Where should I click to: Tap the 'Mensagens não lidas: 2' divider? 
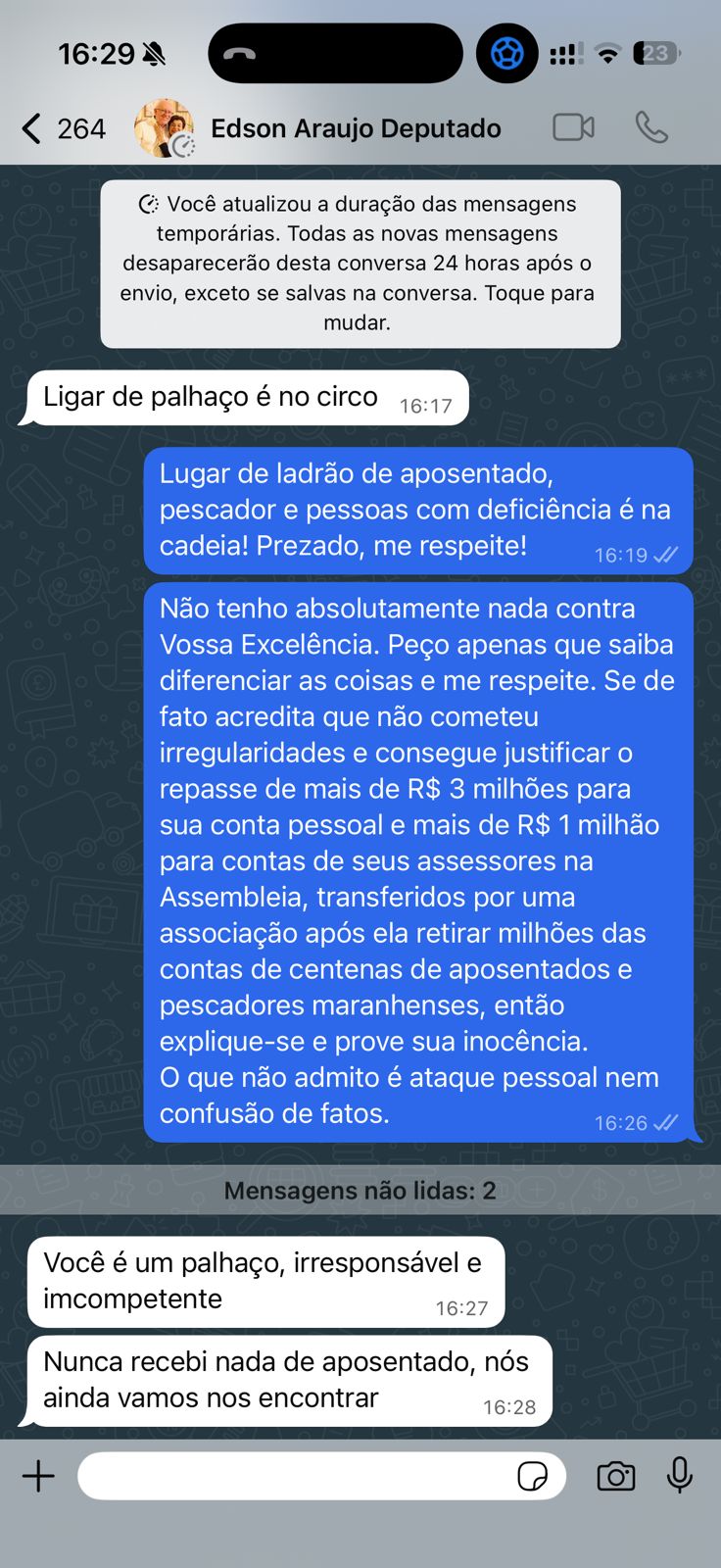click(360, 1191)
